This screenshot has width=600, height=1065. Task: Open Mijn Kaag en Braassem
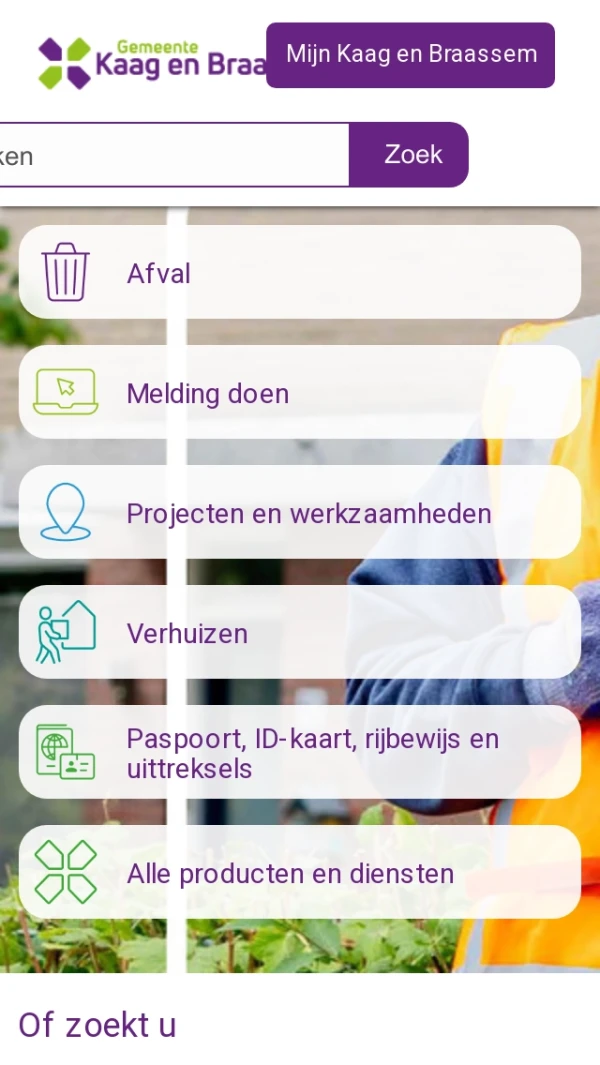[x=410, y=55]
